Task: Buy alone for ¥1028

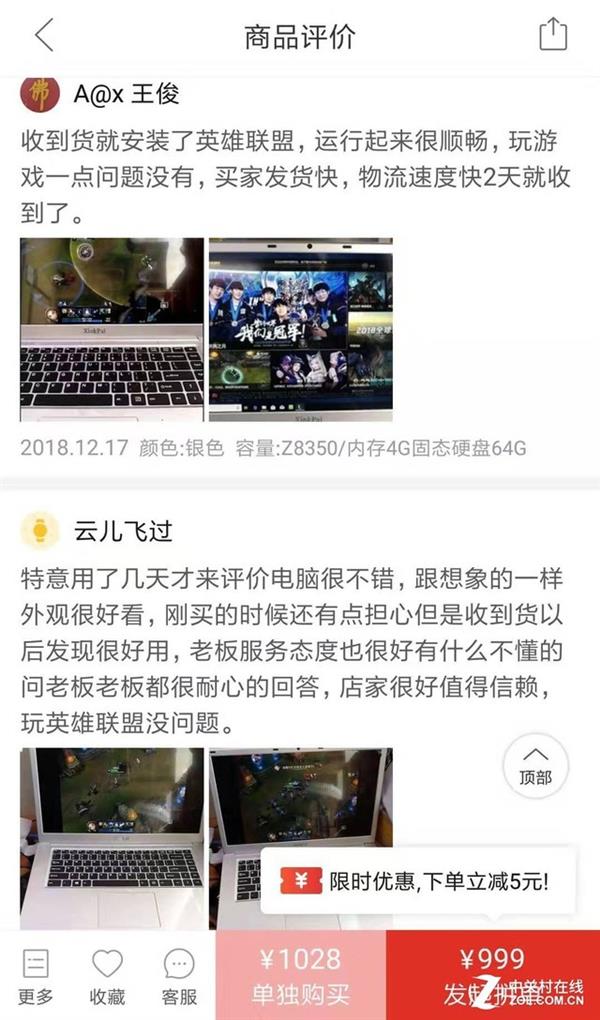Action: click(301, 976)
